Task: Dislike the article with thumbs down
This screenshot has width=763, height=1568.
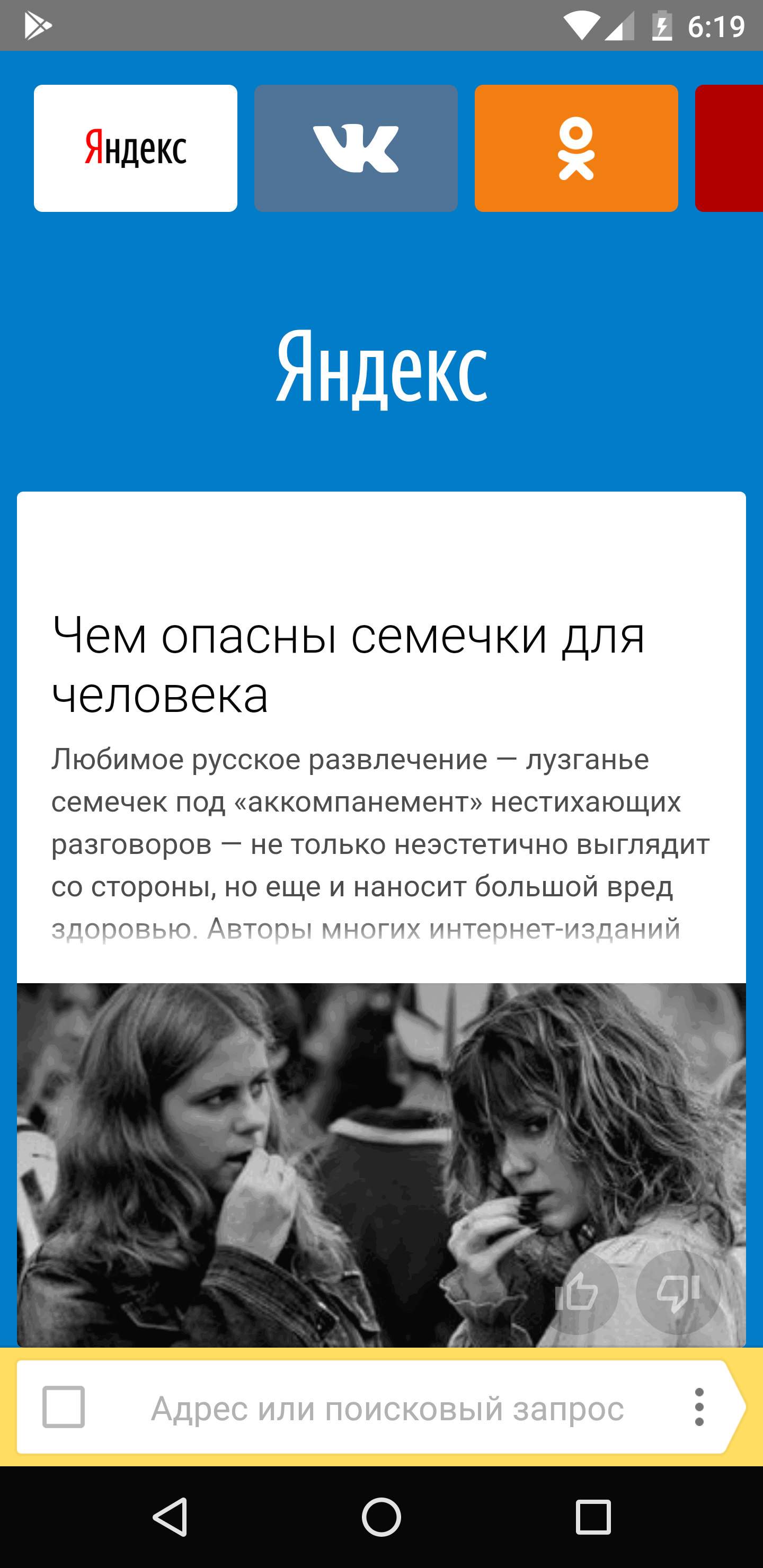Action: click(x=678, y=1292)
